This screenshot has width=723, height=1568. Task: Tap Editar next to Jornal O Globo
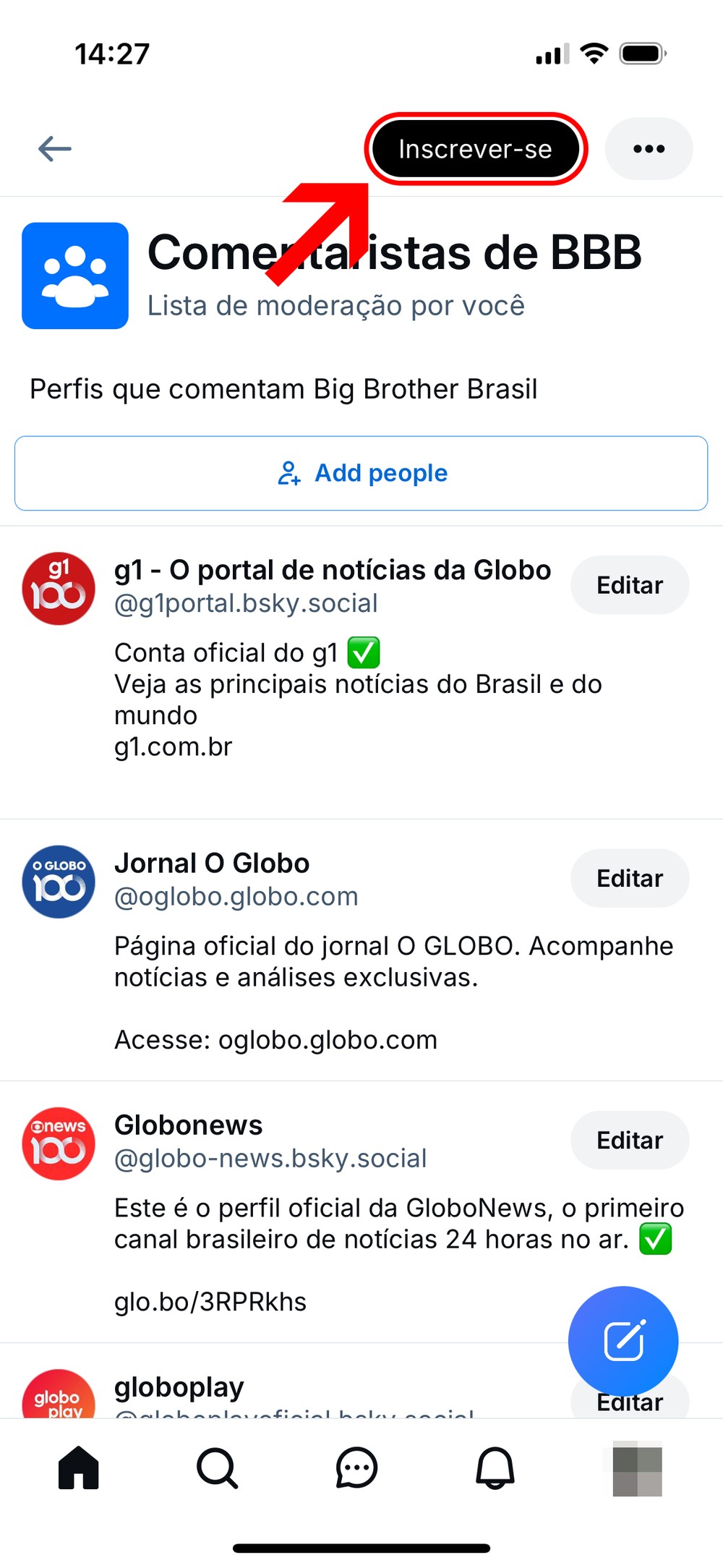click(x=629, y=878)
